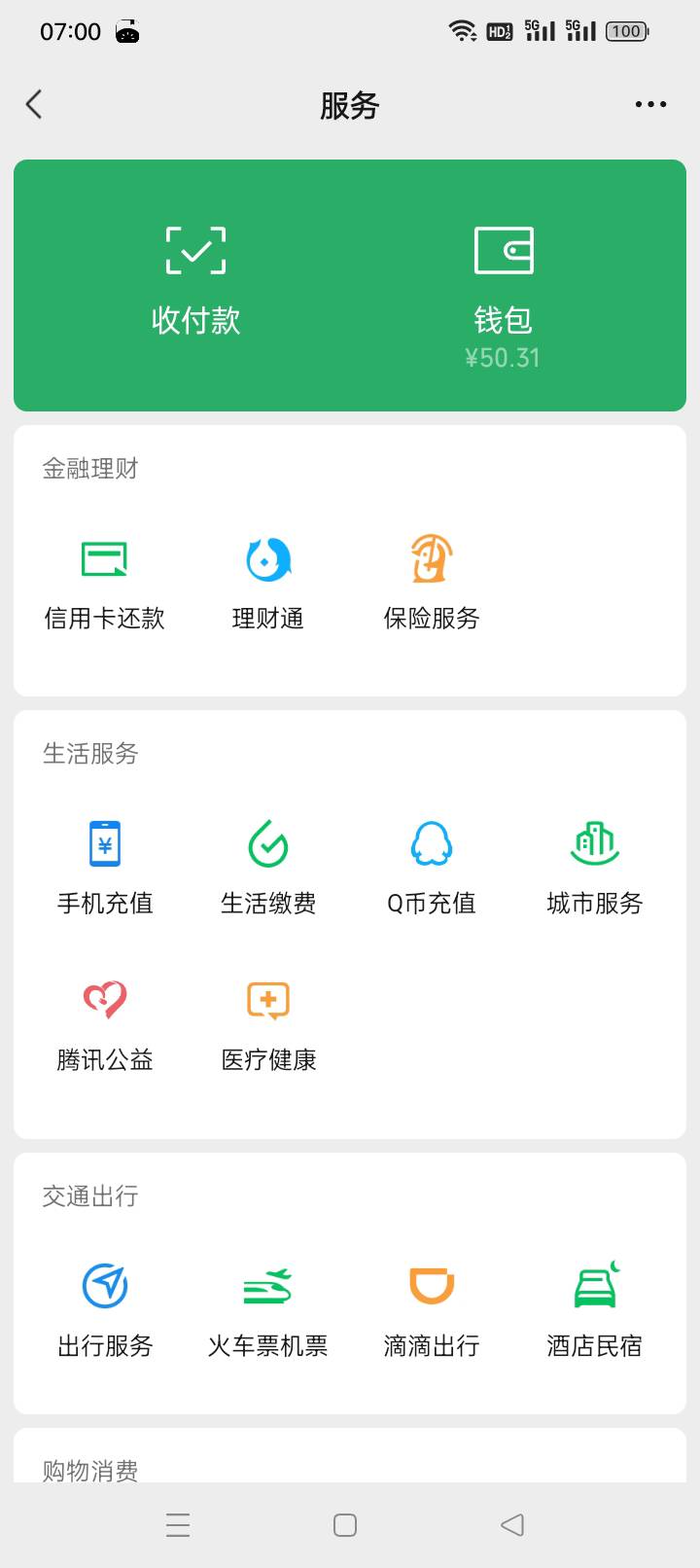Open 理财通 wealth management
Viewport: 700px width, 1568px height.
click(x=268, y=582)
